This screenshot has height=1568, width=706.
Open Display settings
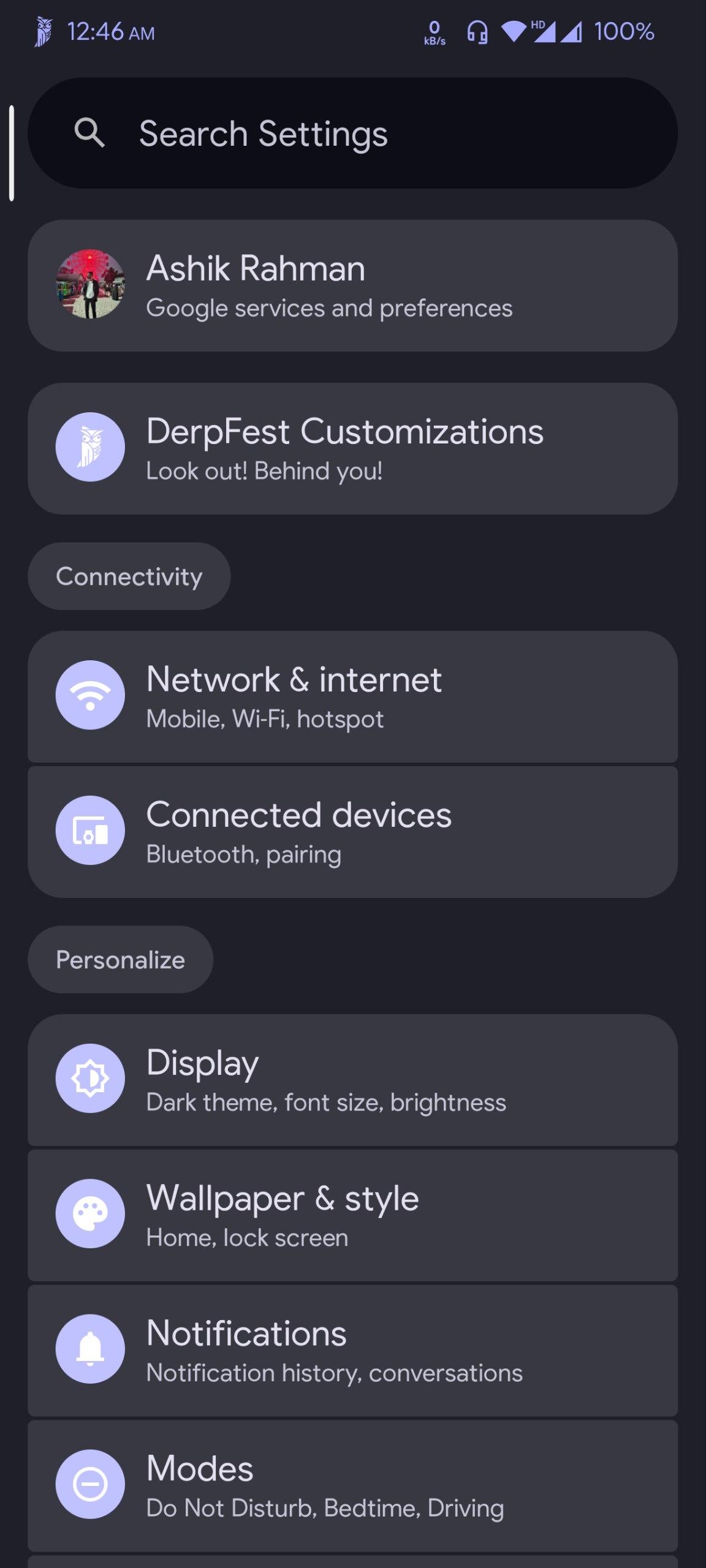(352, 1080)
